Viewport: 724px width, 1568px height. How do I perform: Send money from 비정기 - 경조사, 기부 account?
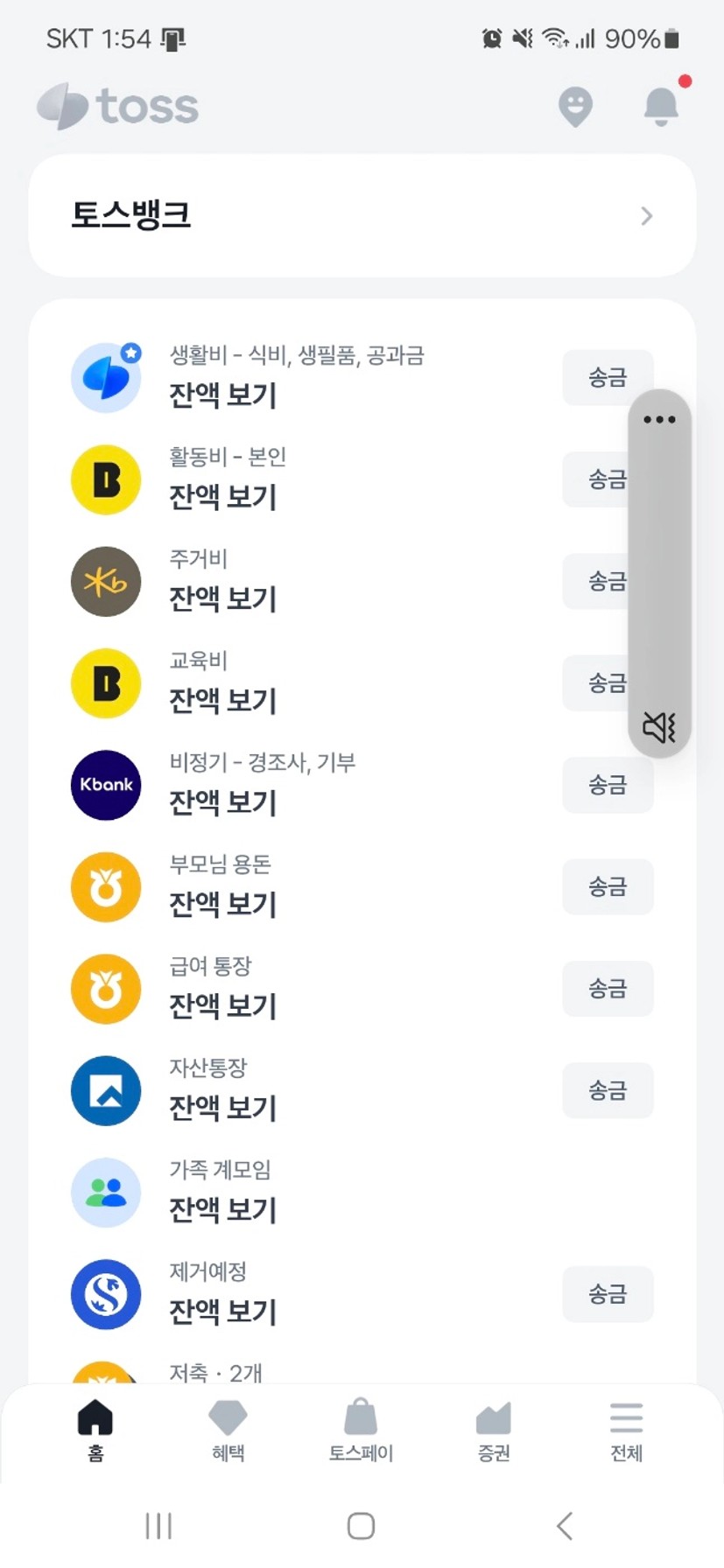(x=608, y=785)
